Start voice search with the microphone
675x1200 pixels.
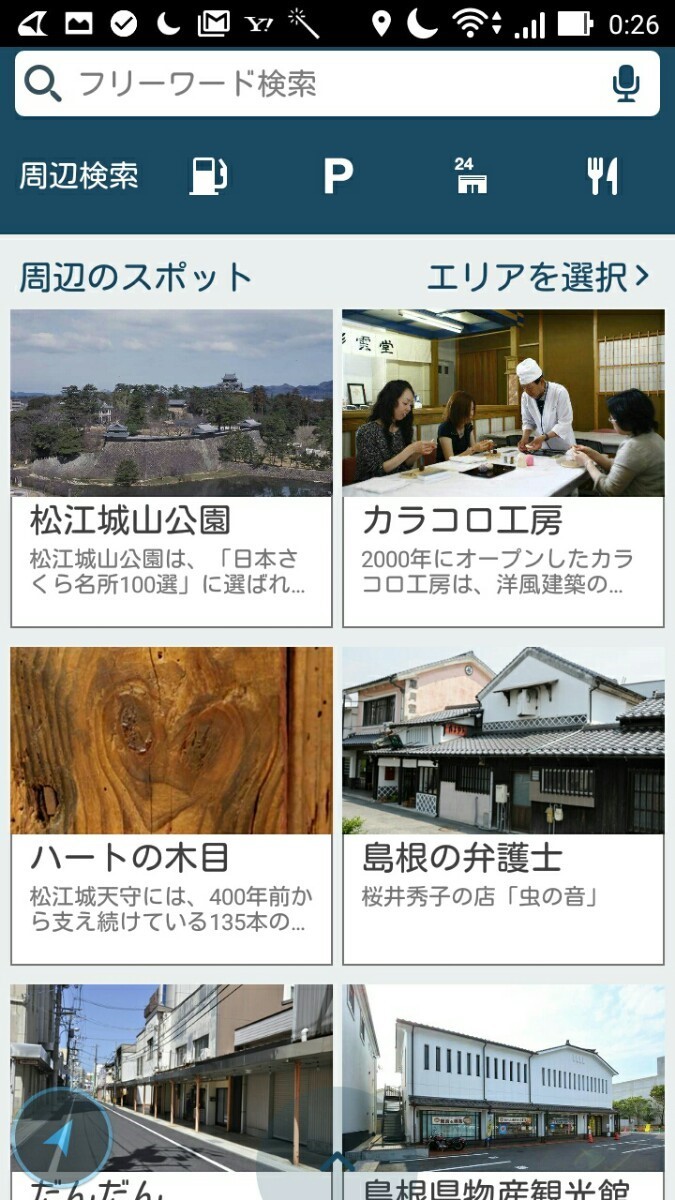626,84
